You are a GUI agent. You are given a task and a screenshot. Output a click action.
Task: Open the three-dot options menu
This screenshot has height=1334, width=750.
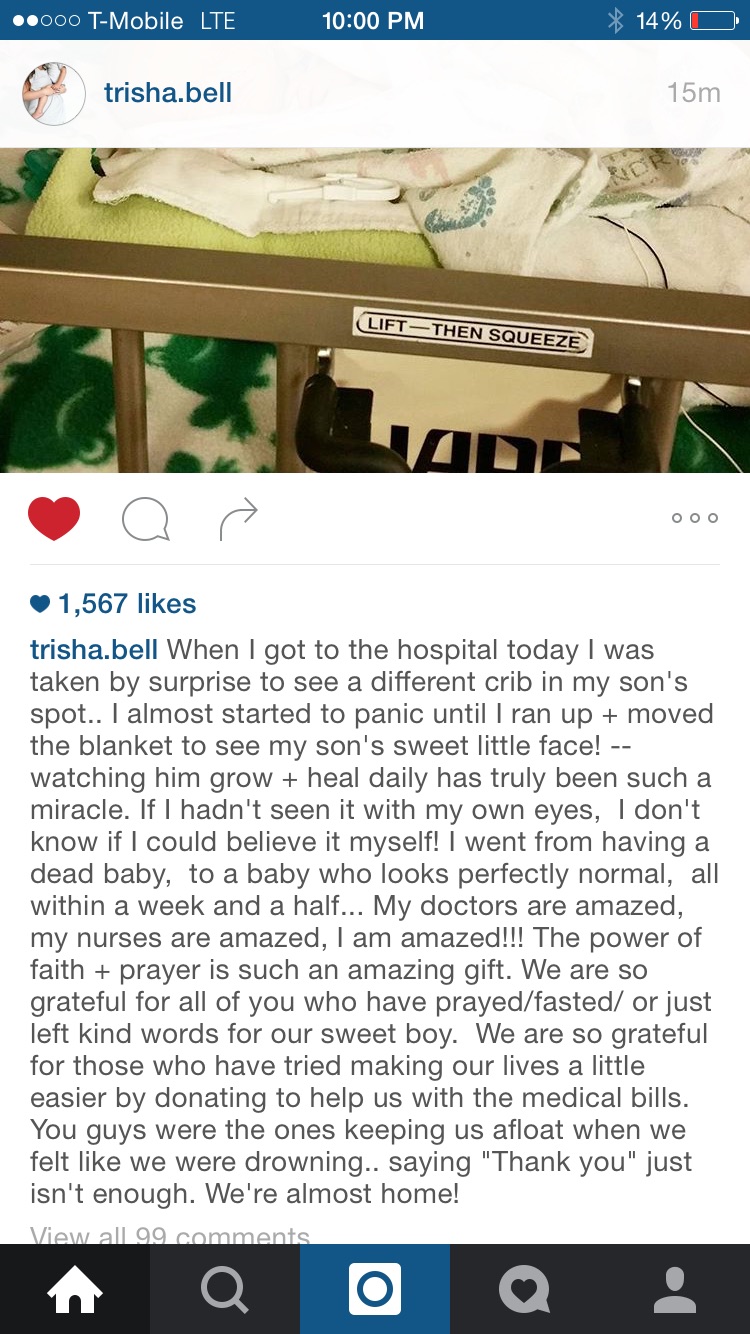coord(695,518)
